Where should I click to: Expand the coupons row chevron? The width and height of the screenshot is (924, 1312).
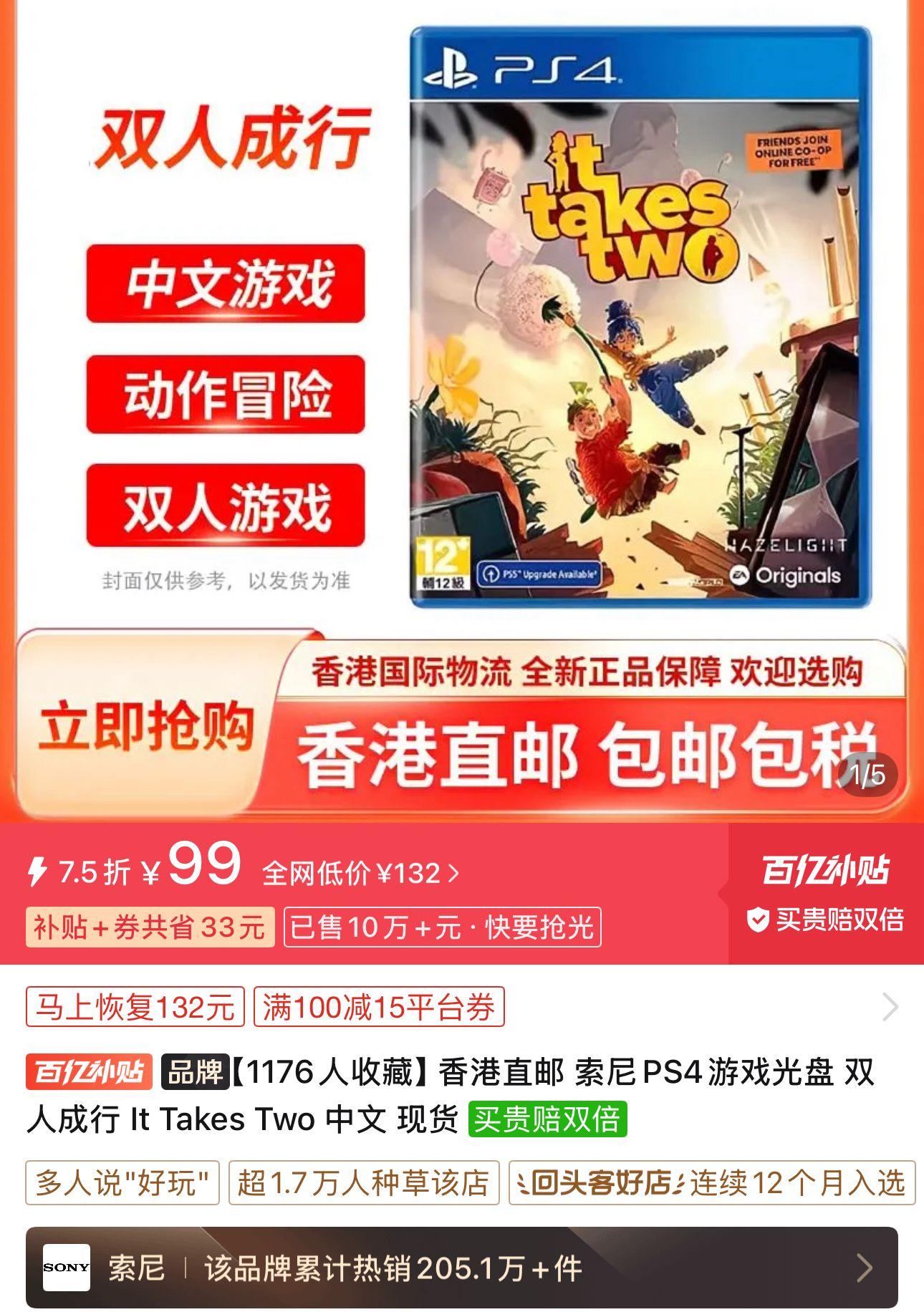tap(890, 1007)
